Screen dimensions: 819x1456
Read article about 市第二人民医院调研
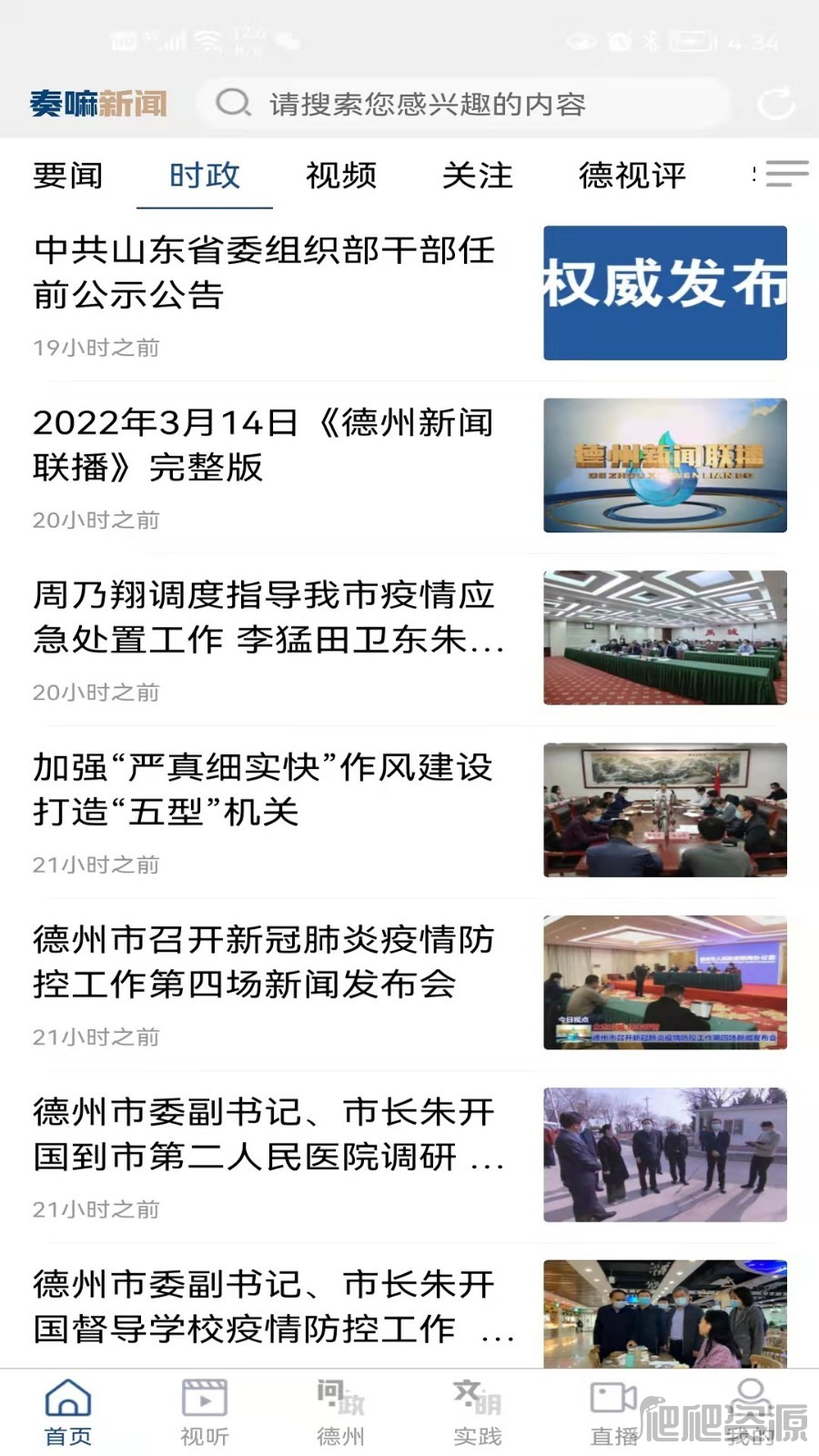pos(409,1156)
